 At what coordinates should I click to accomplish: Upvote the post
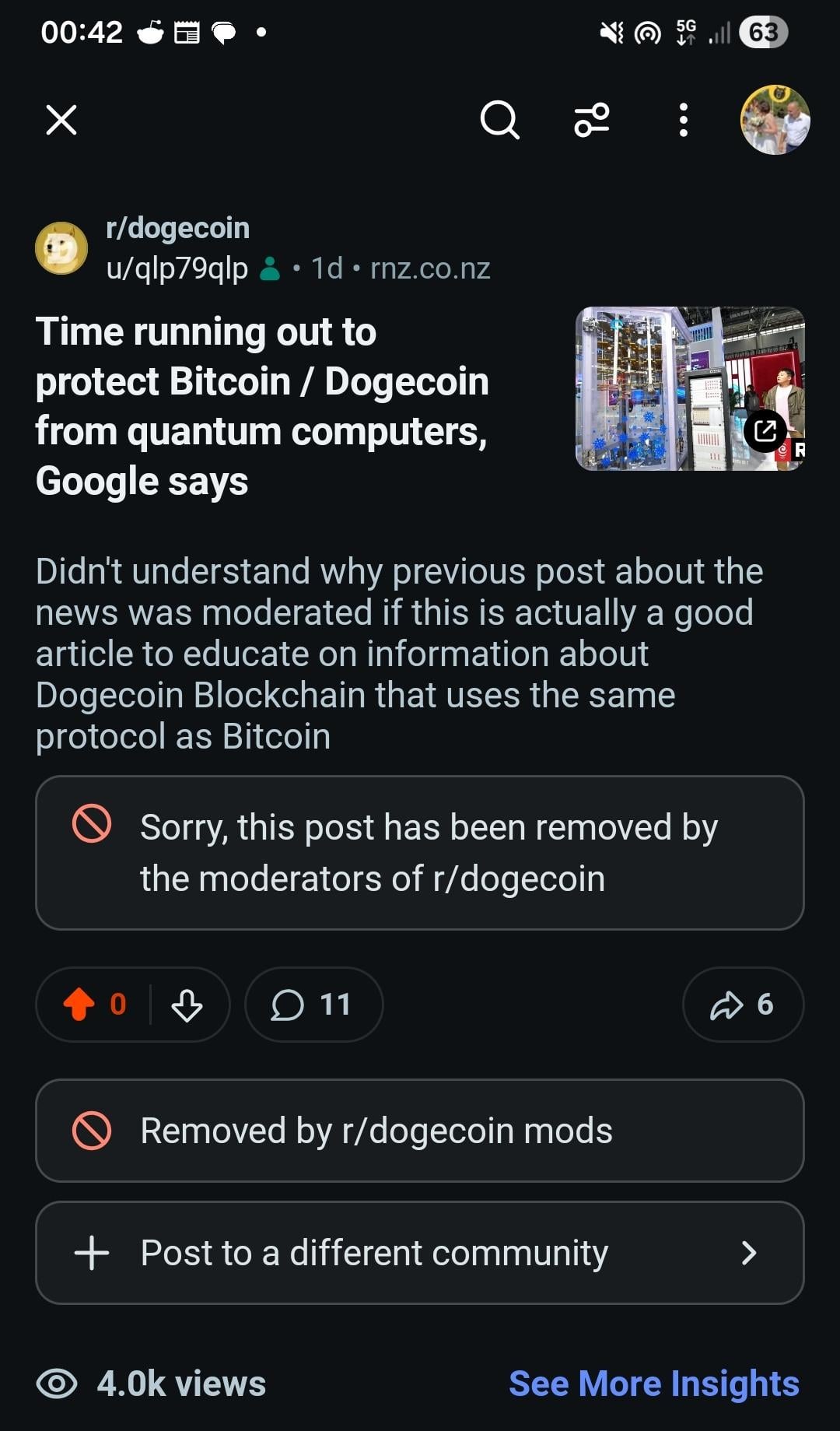coord(79,1004)
